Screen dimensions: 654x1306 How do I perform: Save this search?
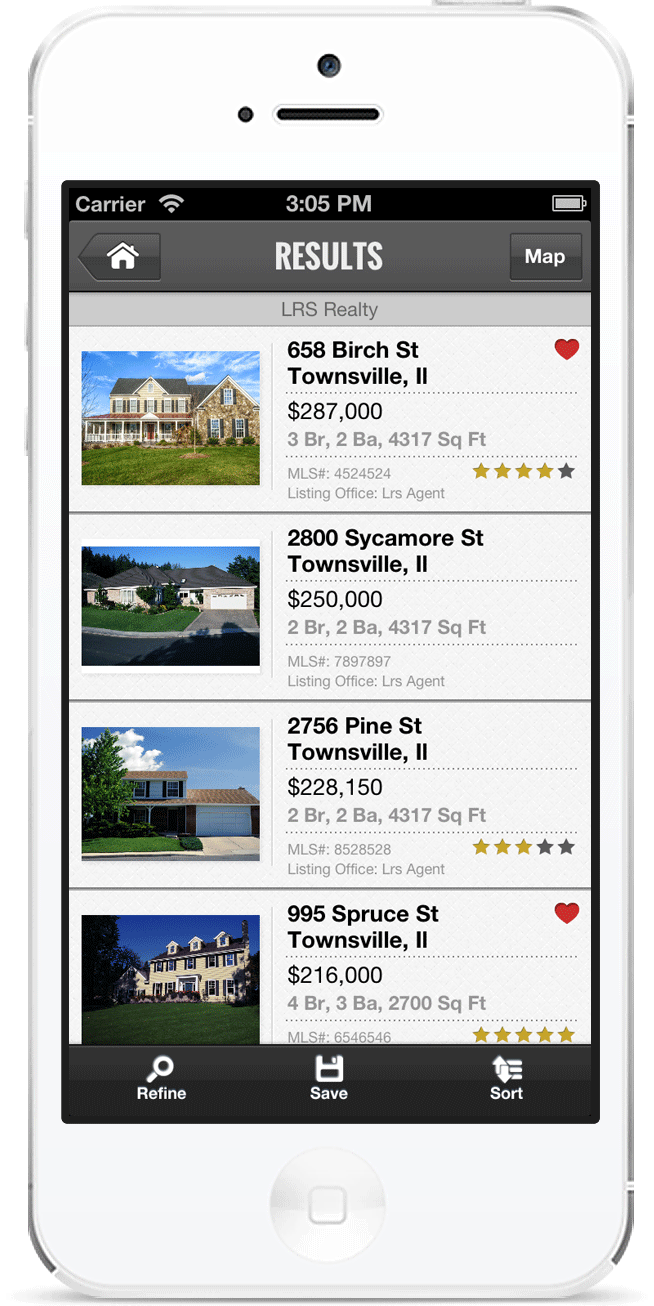point(328,1078)
